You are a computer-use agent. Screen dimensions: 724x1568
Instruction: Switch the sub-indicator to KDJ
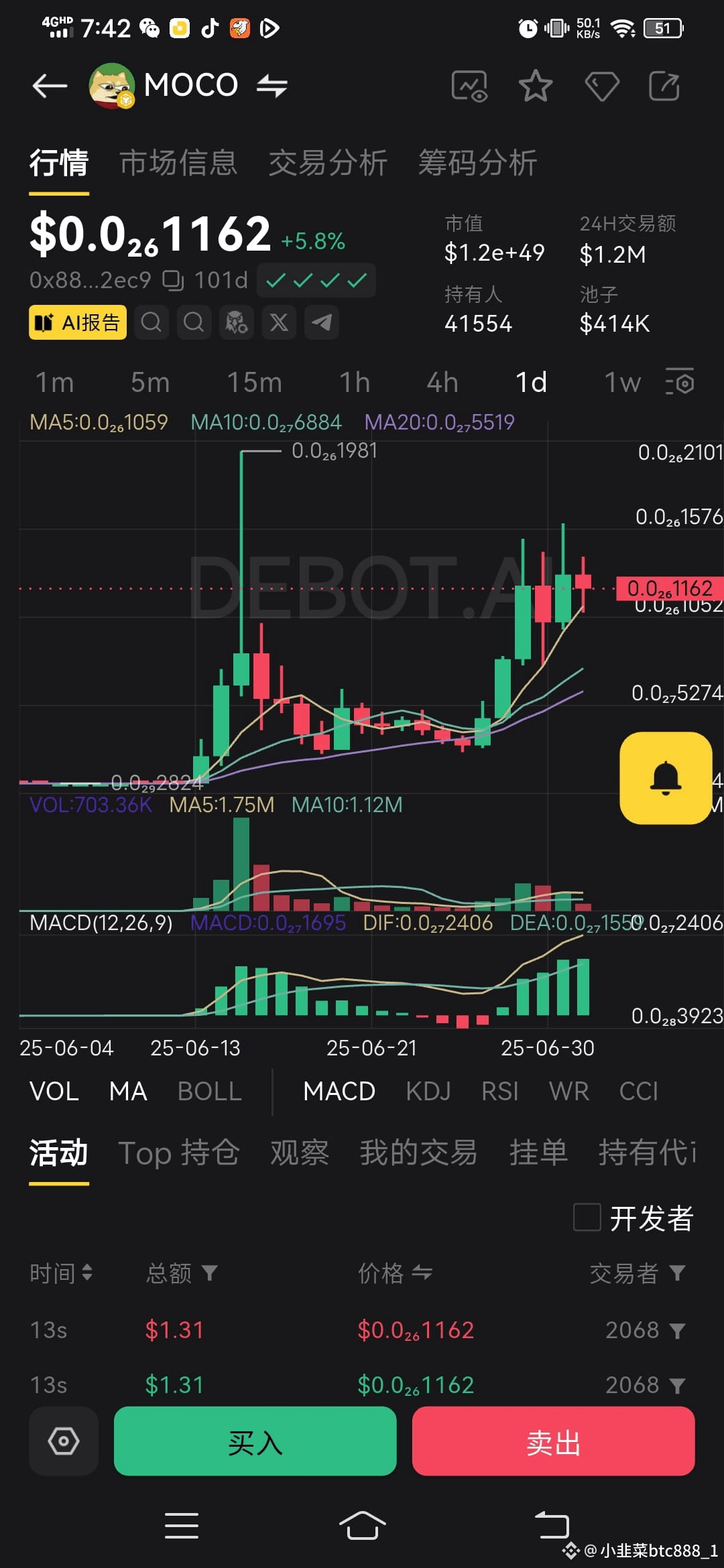click(428, 1092)
